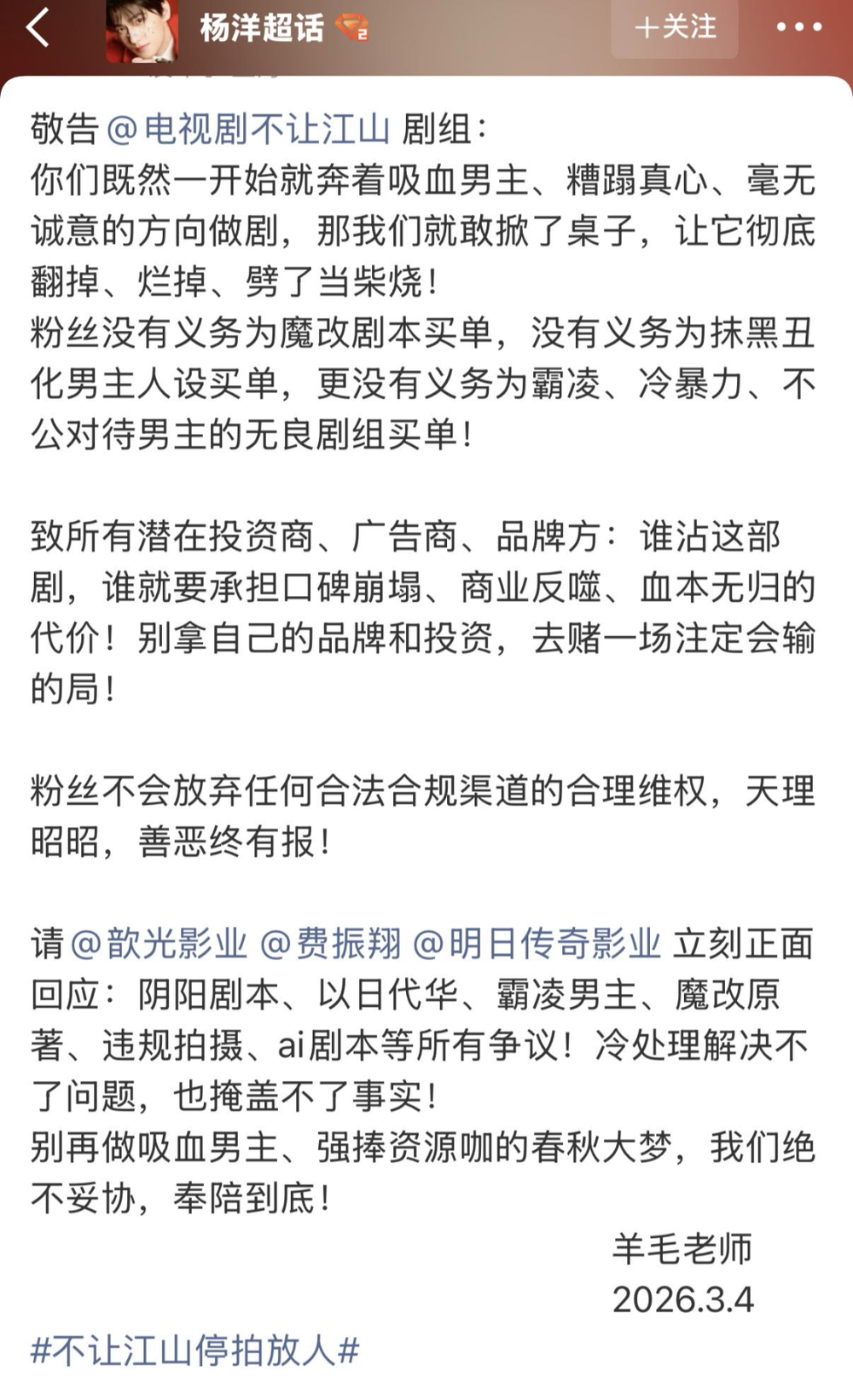Screen dimensions: 853x1400
Task: Open the three-dot overflow menu
Action: tap(798, 28)
